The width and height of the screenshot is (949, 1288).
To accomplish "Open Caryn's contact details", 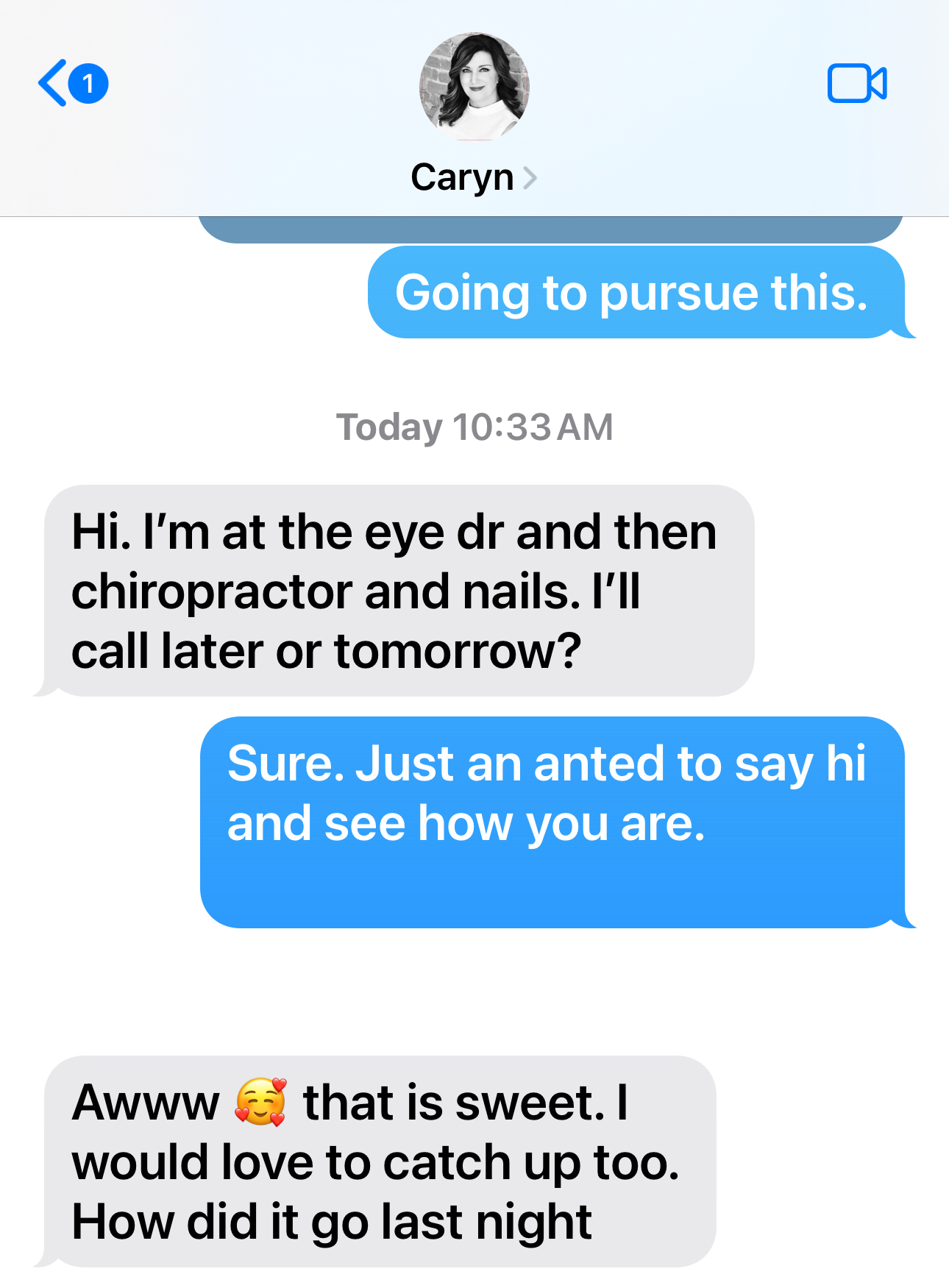I will point(474,177).
